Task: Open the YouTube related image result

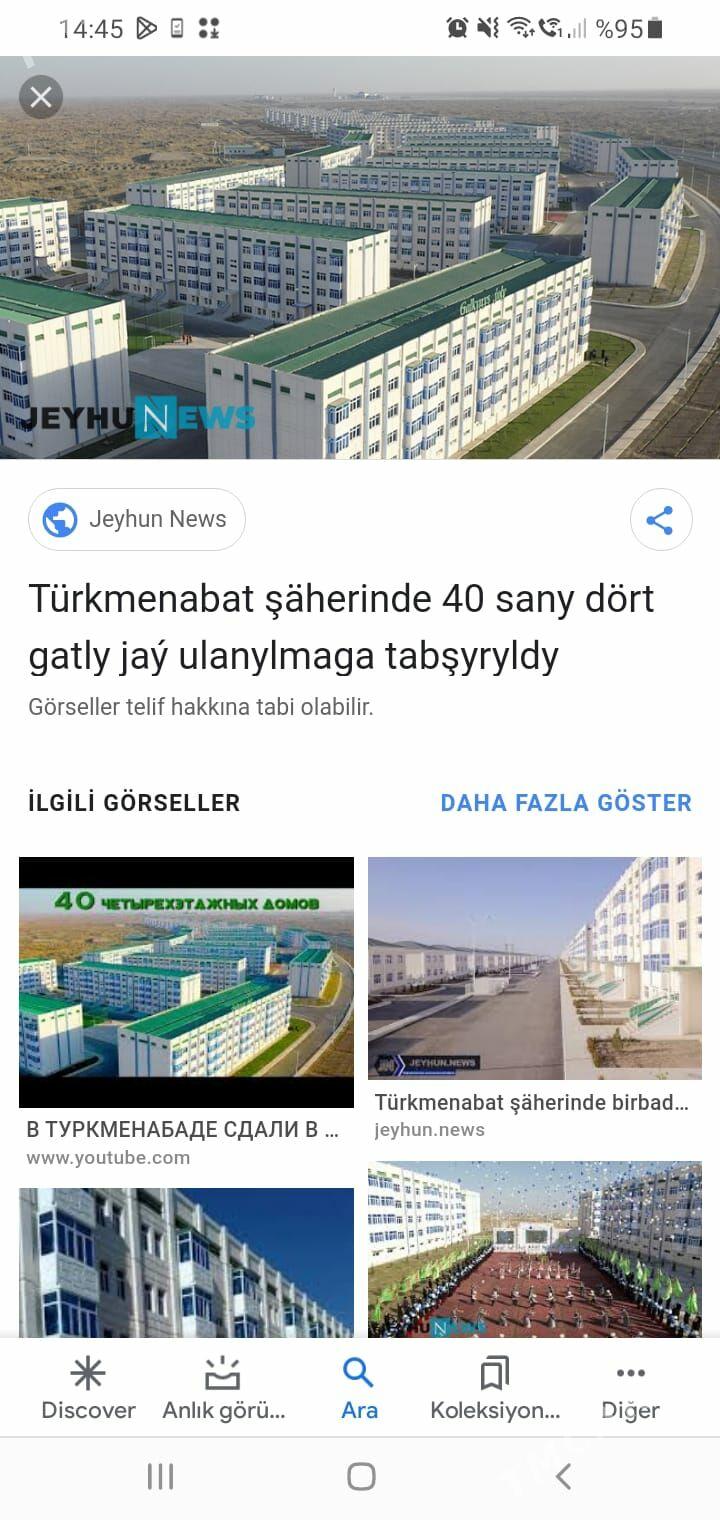Action: (186, 982)
